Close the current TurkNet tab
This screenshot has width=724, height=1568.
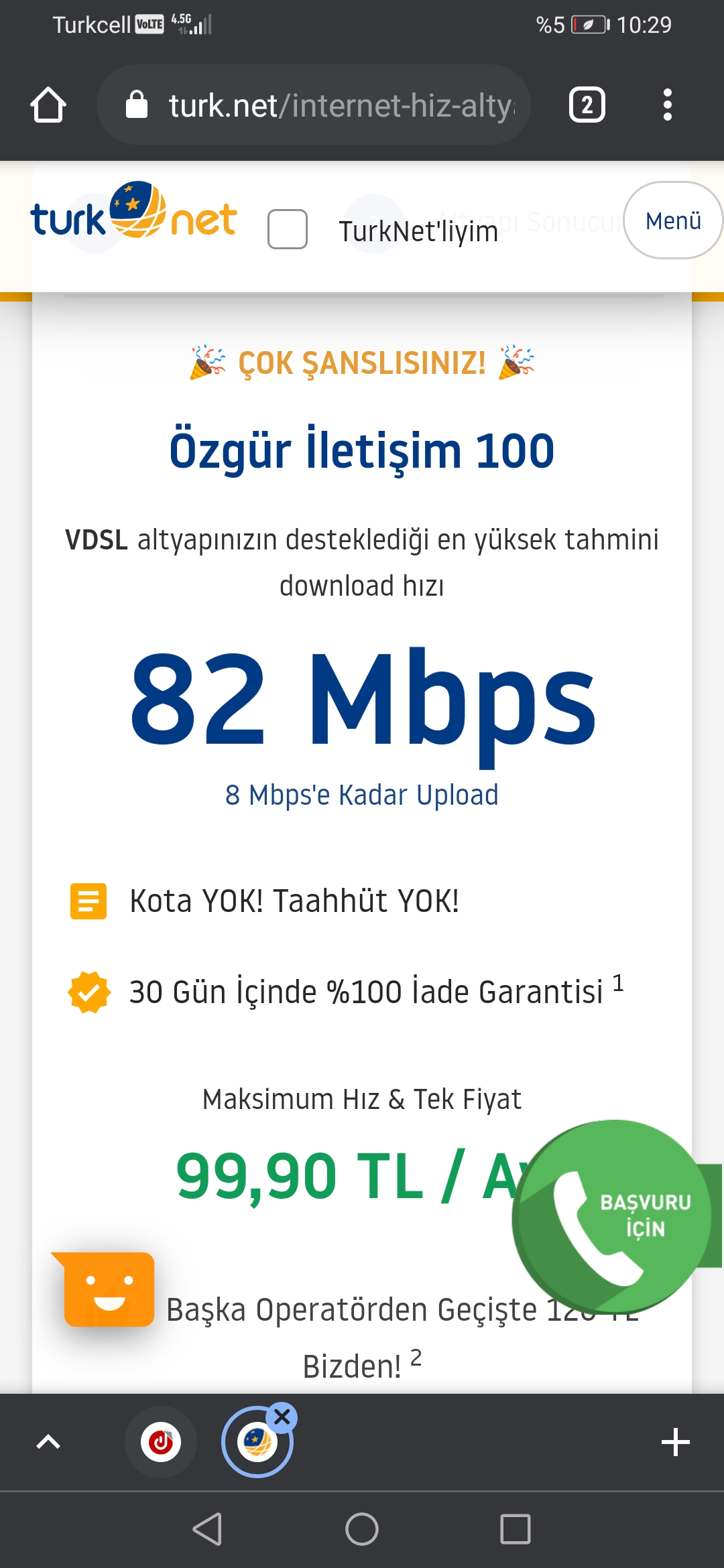point(282,1417)
